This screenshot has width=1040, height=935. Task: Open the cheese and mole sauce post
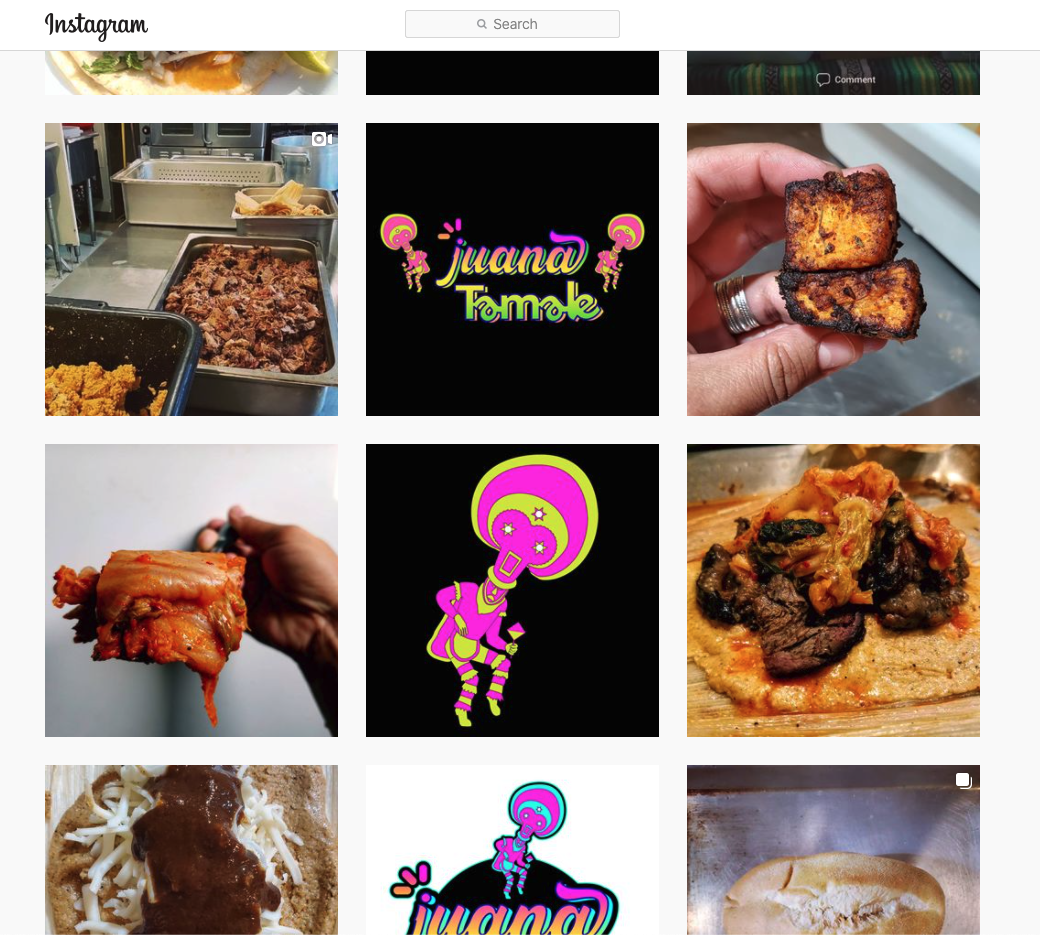pyautogui.click(x=191, y=850)
